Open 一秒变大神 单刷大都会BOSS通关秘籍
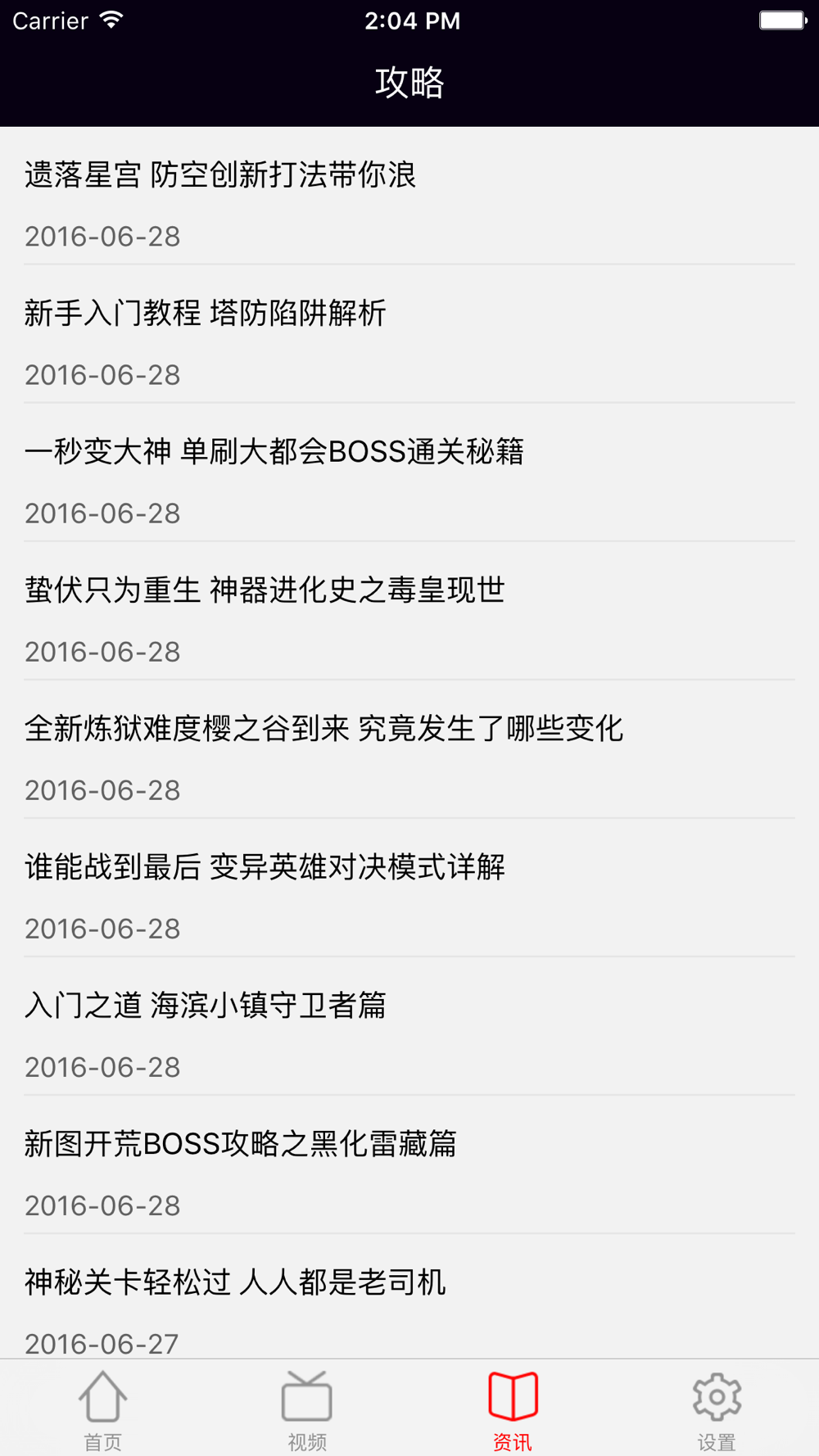819x1456 pixels. pyautogui.click(x=409, y=473)
